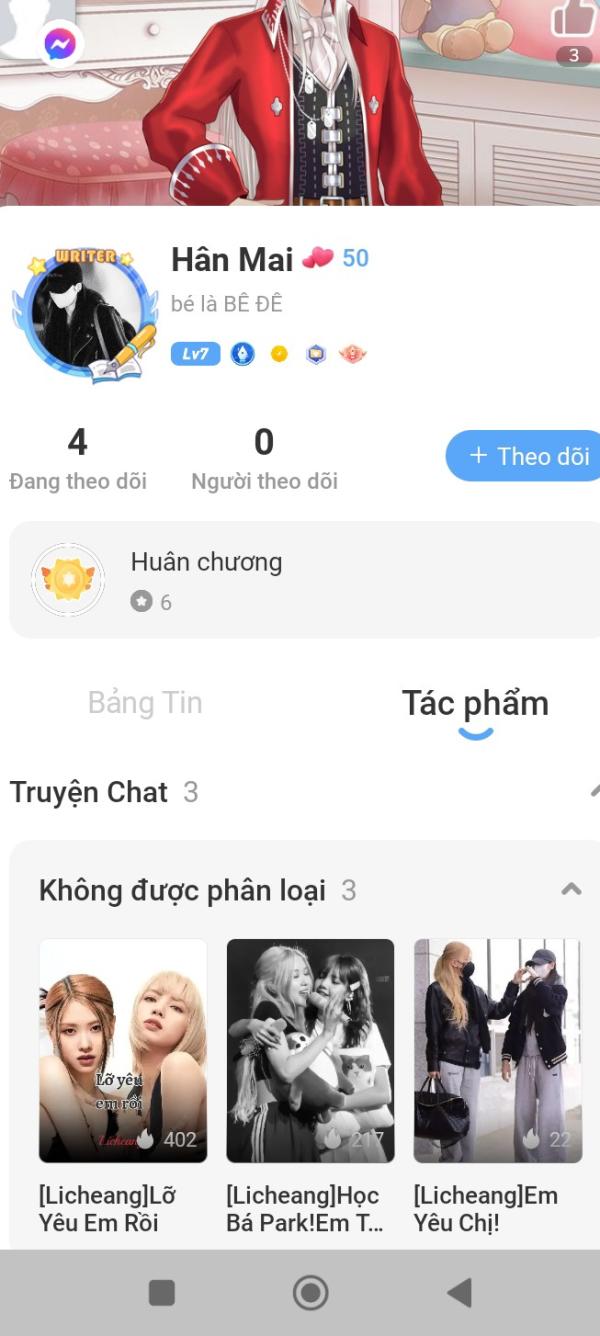Image resolution: width=600 pixels, height=1336 pixels.
Task: Switch to the Bảng Tin tab
Action: 145,703
